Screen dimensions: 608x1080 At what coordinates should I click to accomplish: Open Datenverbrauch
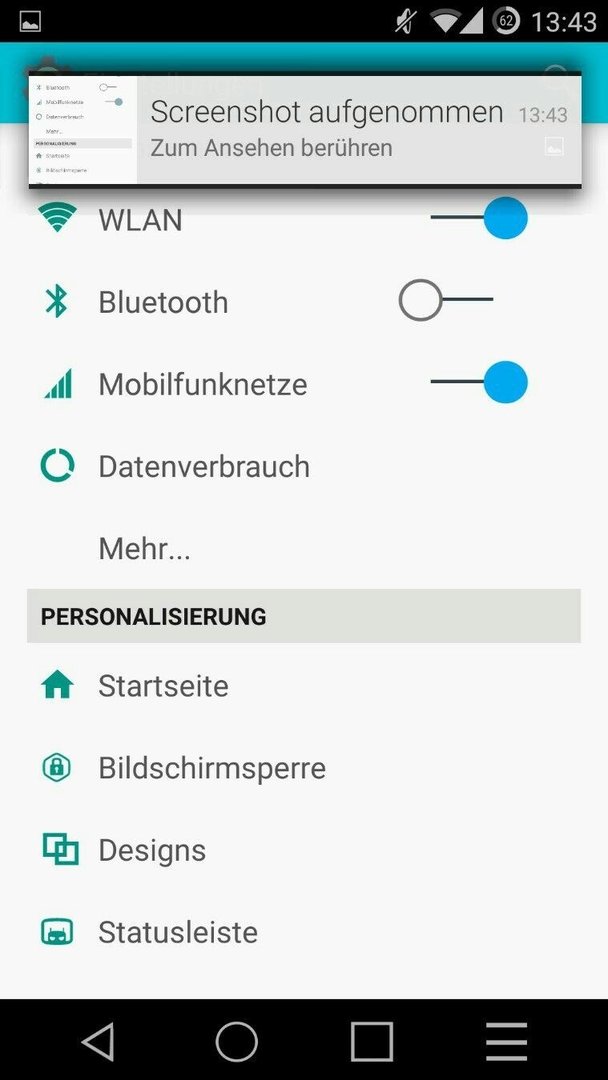[x=304, y=466]
